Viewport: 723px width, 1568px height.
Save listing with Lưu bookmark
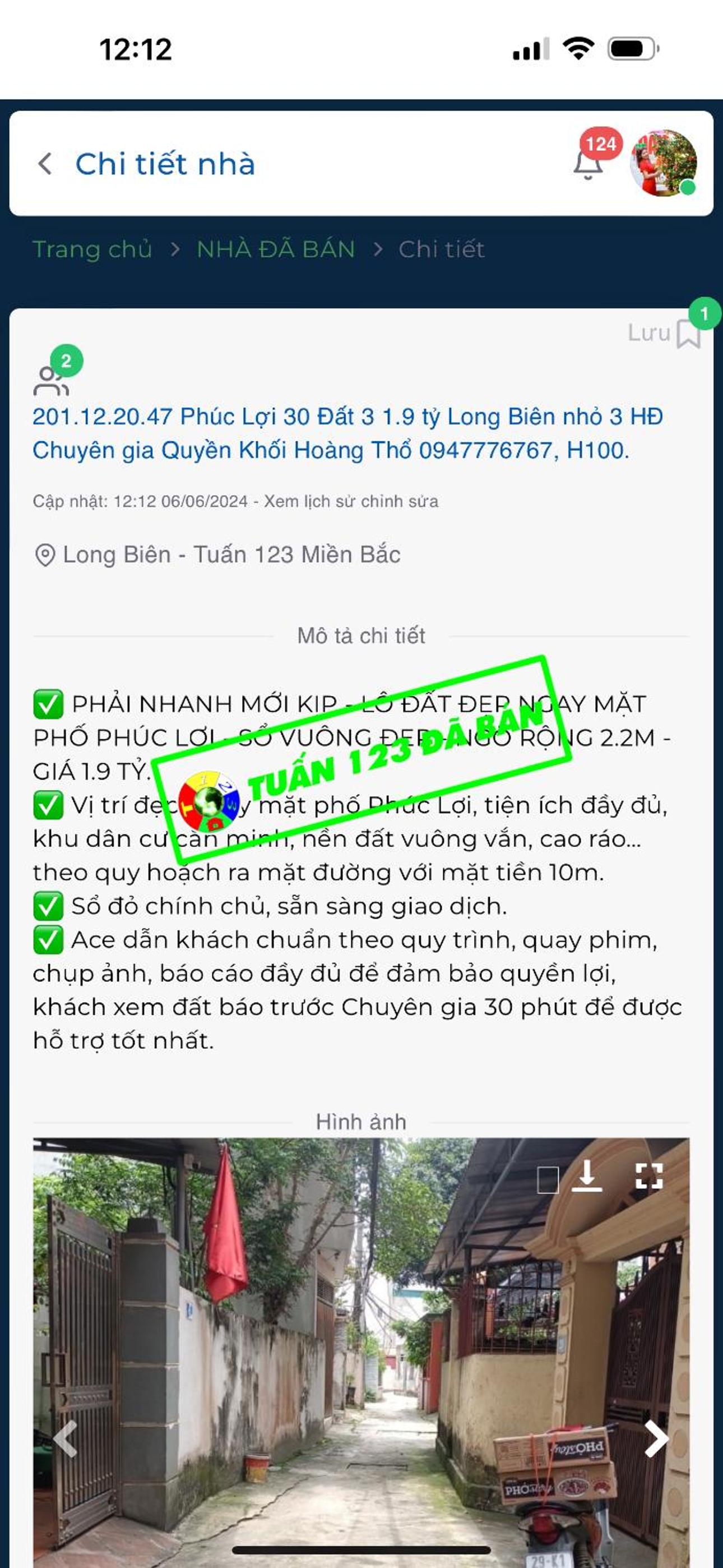click(x=665, y=334)
